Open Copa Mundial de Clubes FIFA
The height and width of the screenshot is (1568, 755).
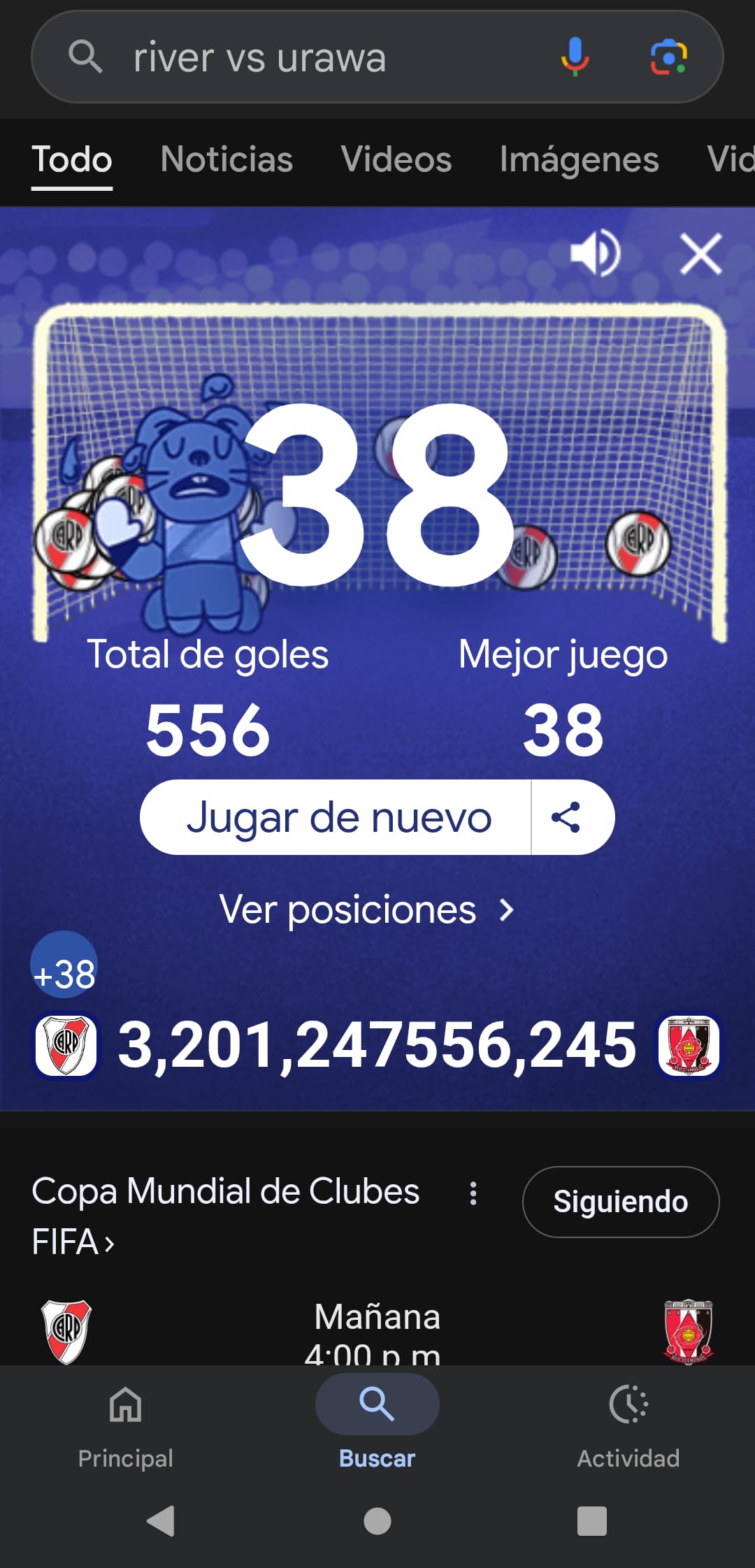pyautogui.click(x=225, y=1216)
